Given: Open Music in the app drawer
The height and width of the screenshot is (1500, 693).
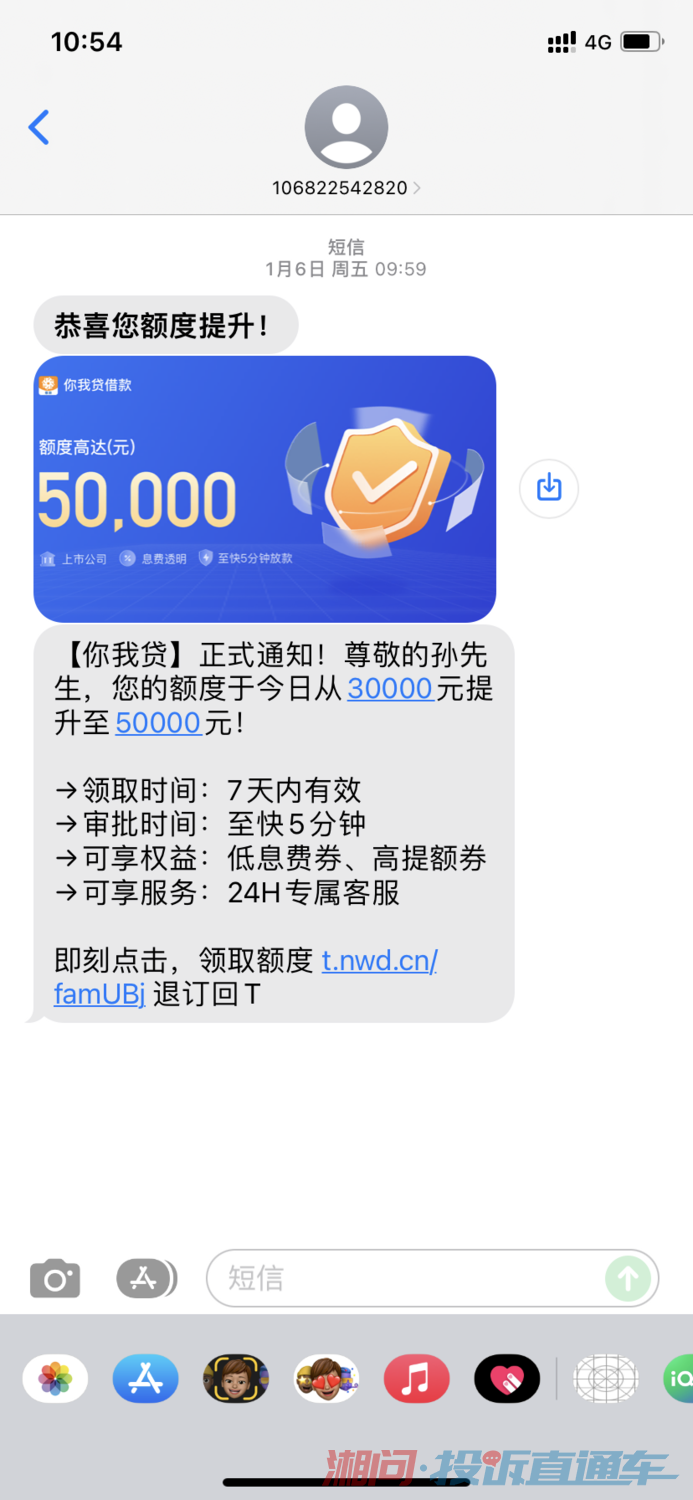Looking at the screenshot, I should pyautogui.click(x=416, y=1380).
